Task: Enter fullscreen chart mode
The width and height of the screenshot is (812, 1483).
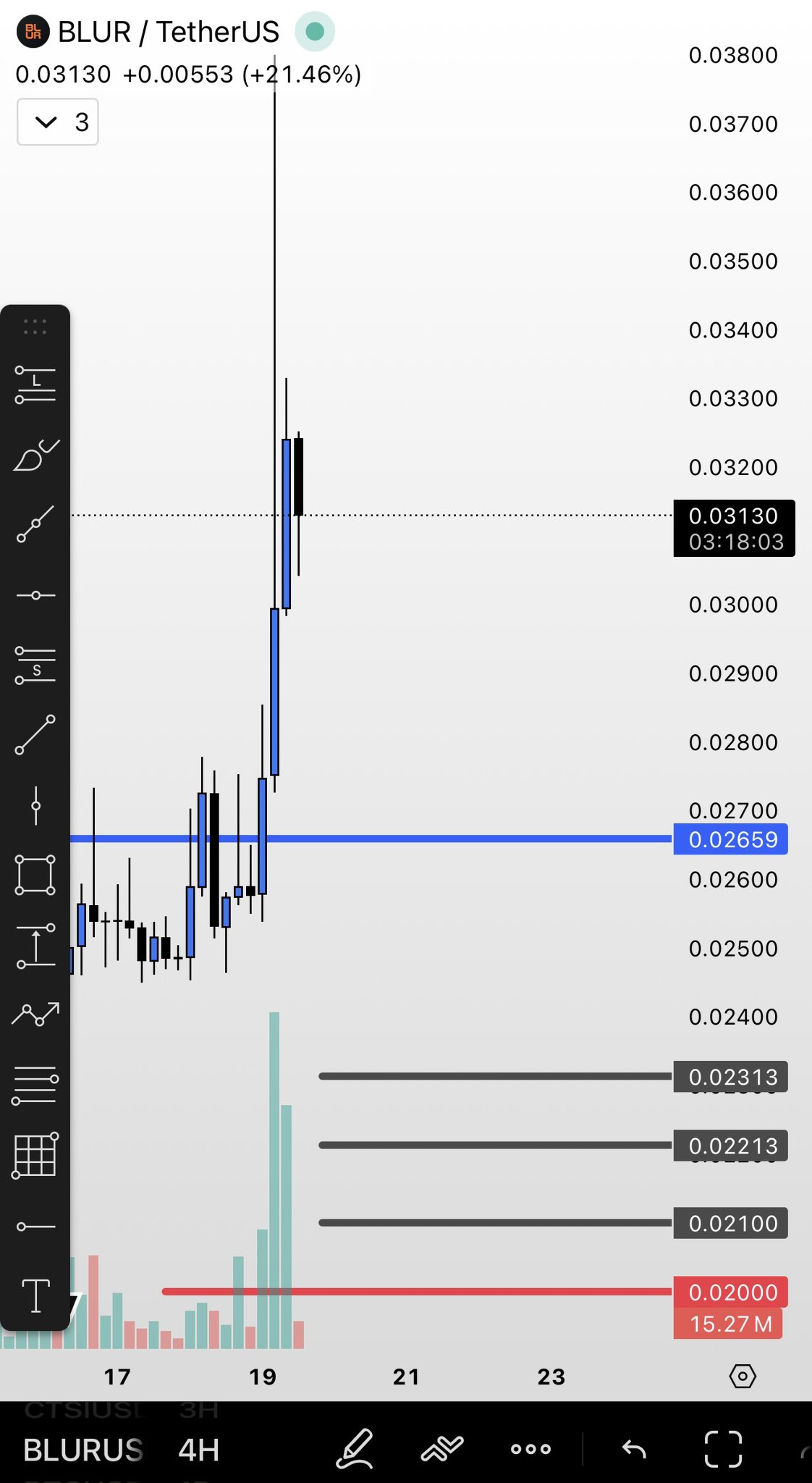Action: click(723, 1449)
